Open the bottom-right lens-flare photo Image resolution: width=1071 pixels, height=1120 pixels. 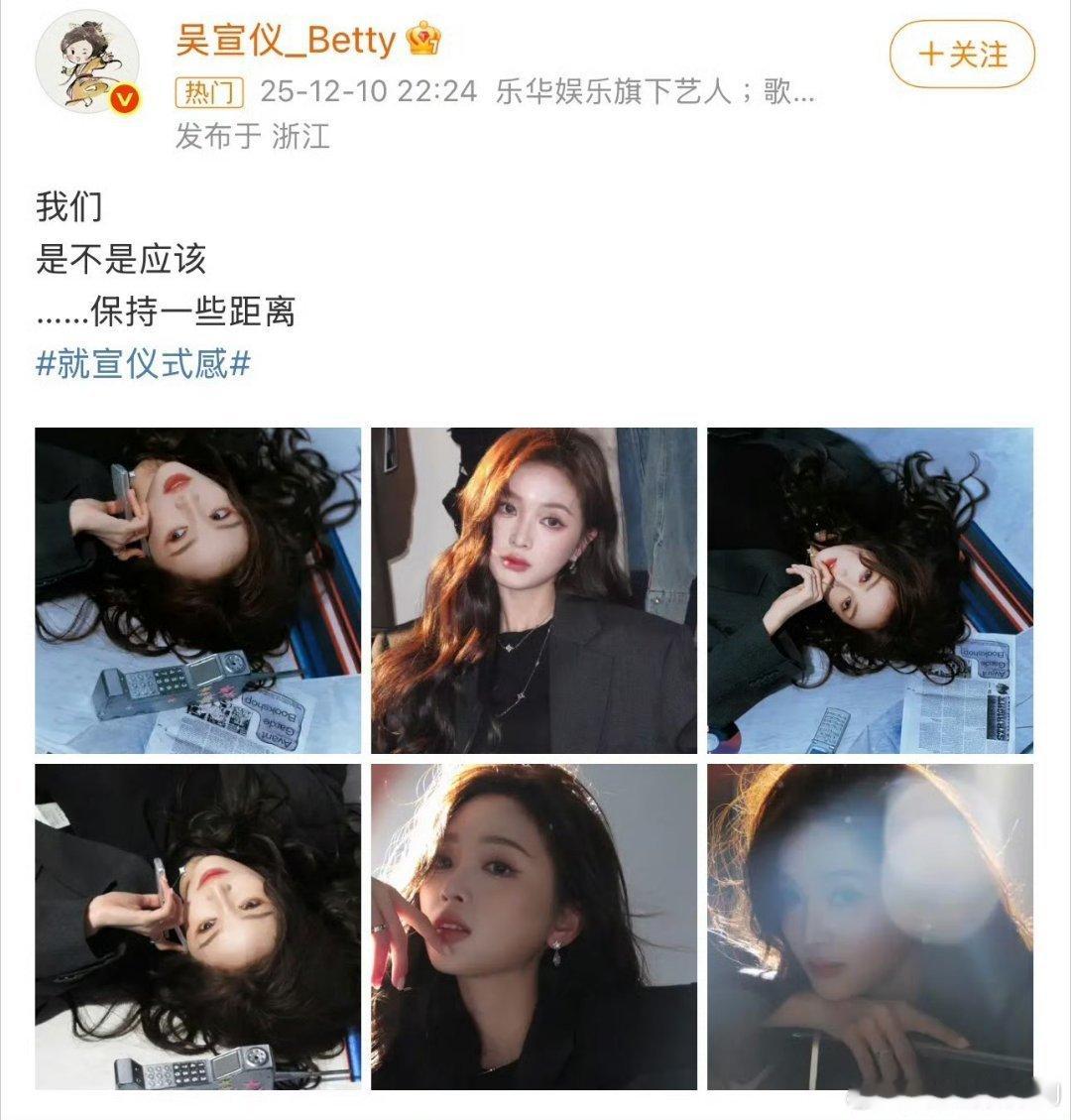[871, 924]
